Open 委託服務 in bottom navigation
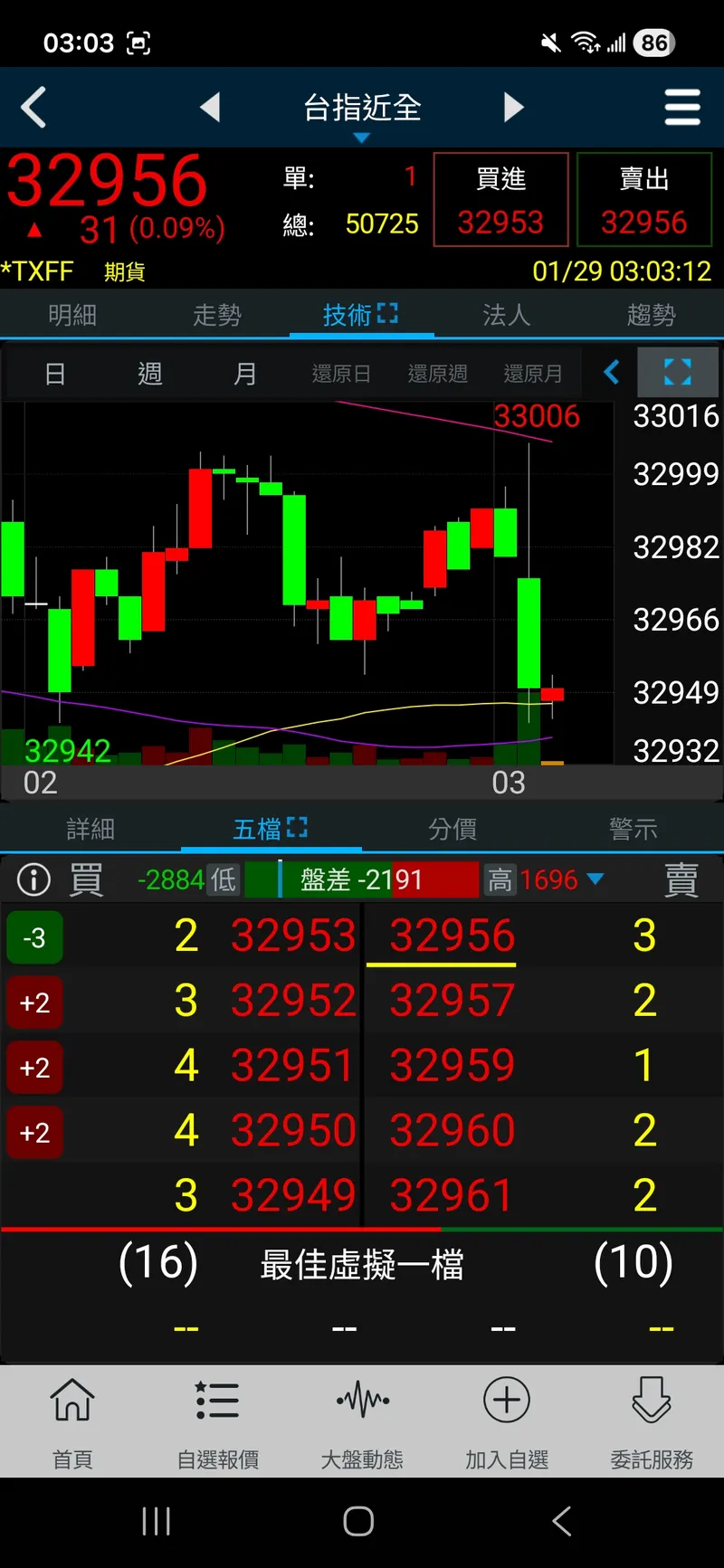 652,1422
